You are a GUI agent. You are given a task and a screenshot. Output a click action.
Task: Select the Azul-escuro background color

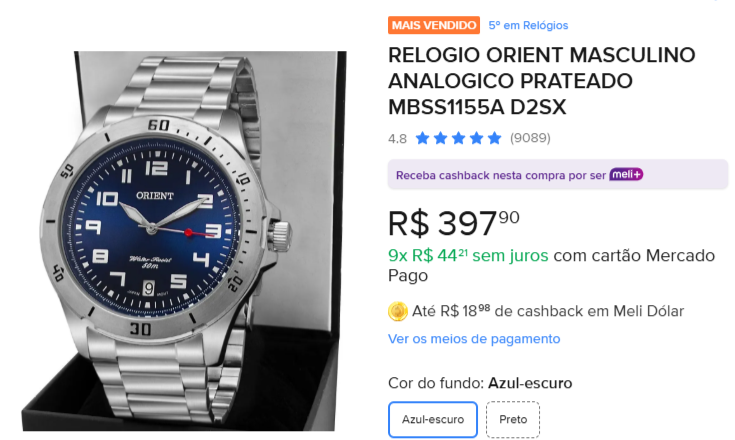433,419
